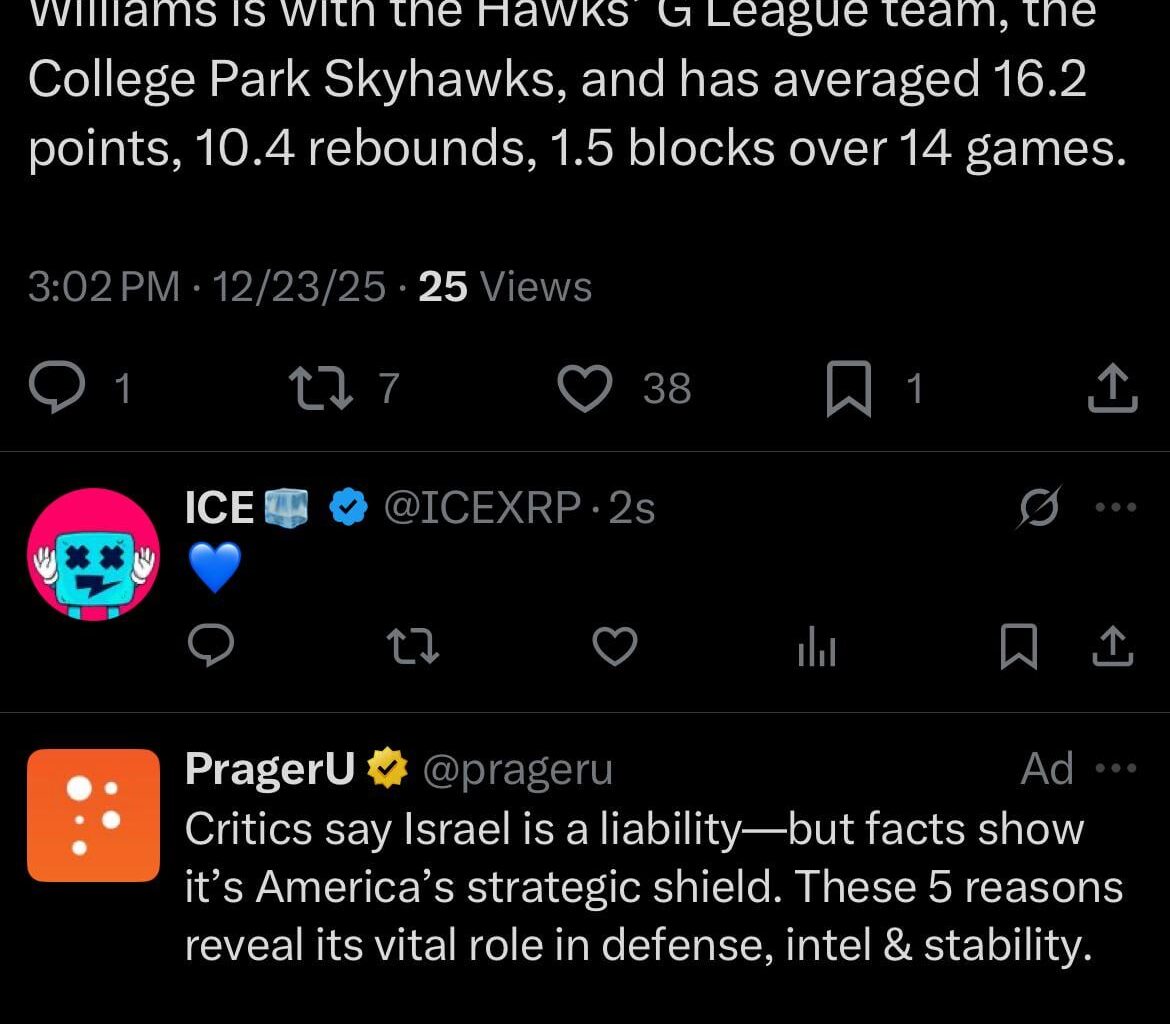Open the PragerU profile avatar
The width and height of the screenshot is (1170, 1024).
pyautogui.click(x=93, y=815)
